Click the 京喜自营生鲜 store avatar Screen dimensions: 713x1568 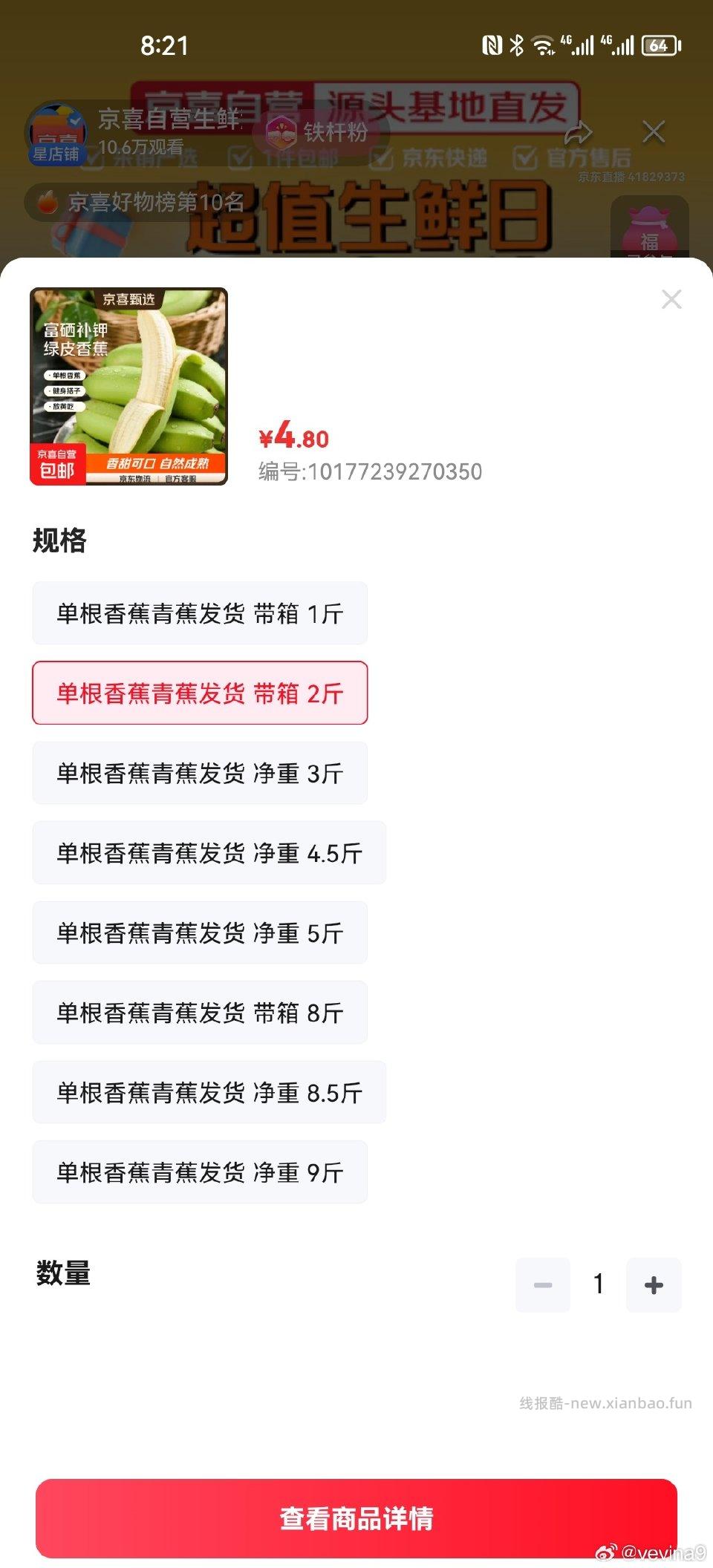58,134
